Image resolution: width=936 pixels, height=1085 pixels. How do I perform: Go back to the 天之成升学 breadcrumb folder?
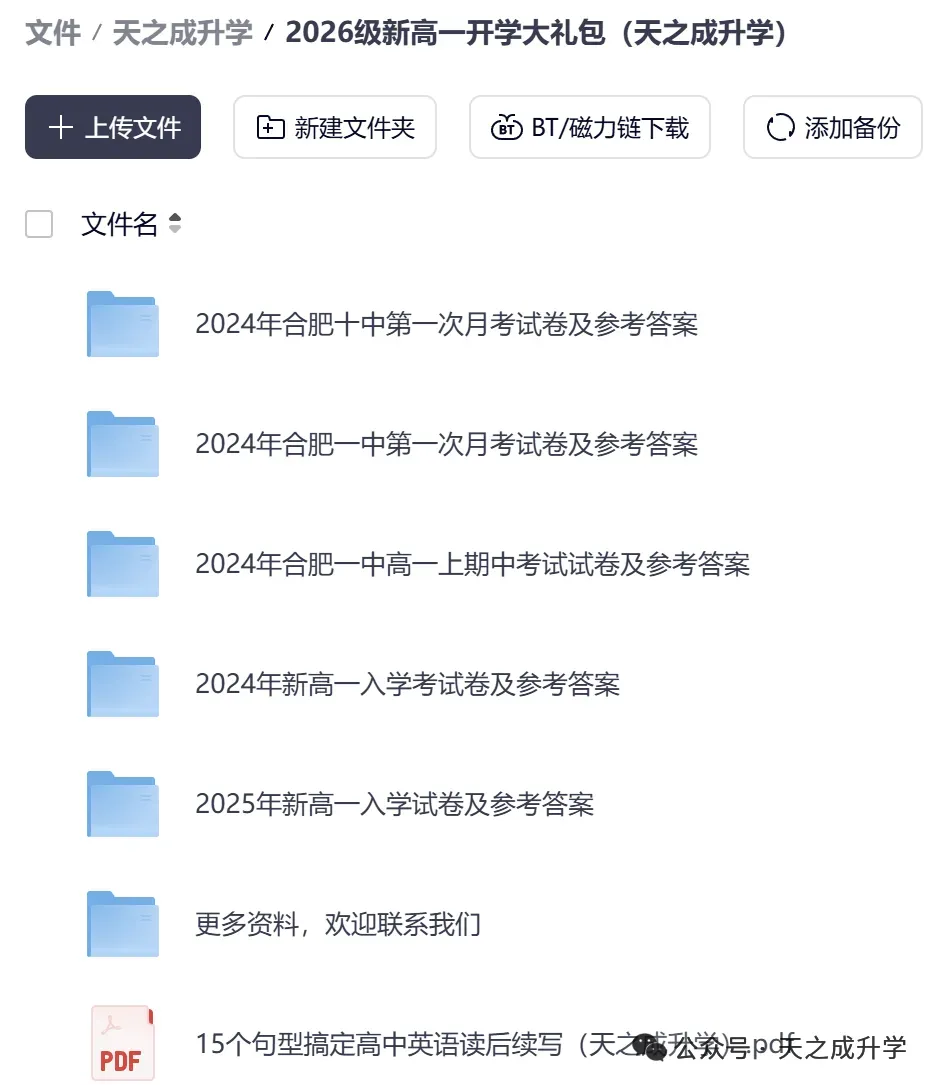[183, 33]
